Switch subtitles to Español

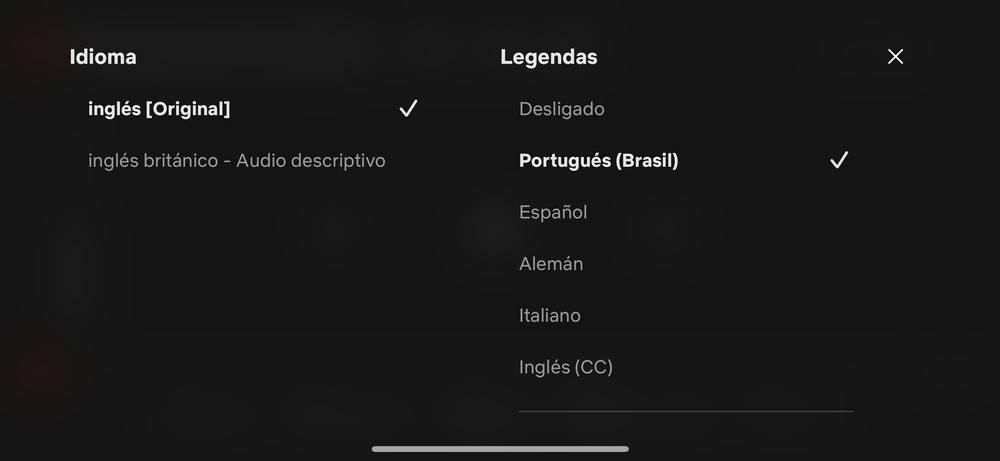pos(553,212)
